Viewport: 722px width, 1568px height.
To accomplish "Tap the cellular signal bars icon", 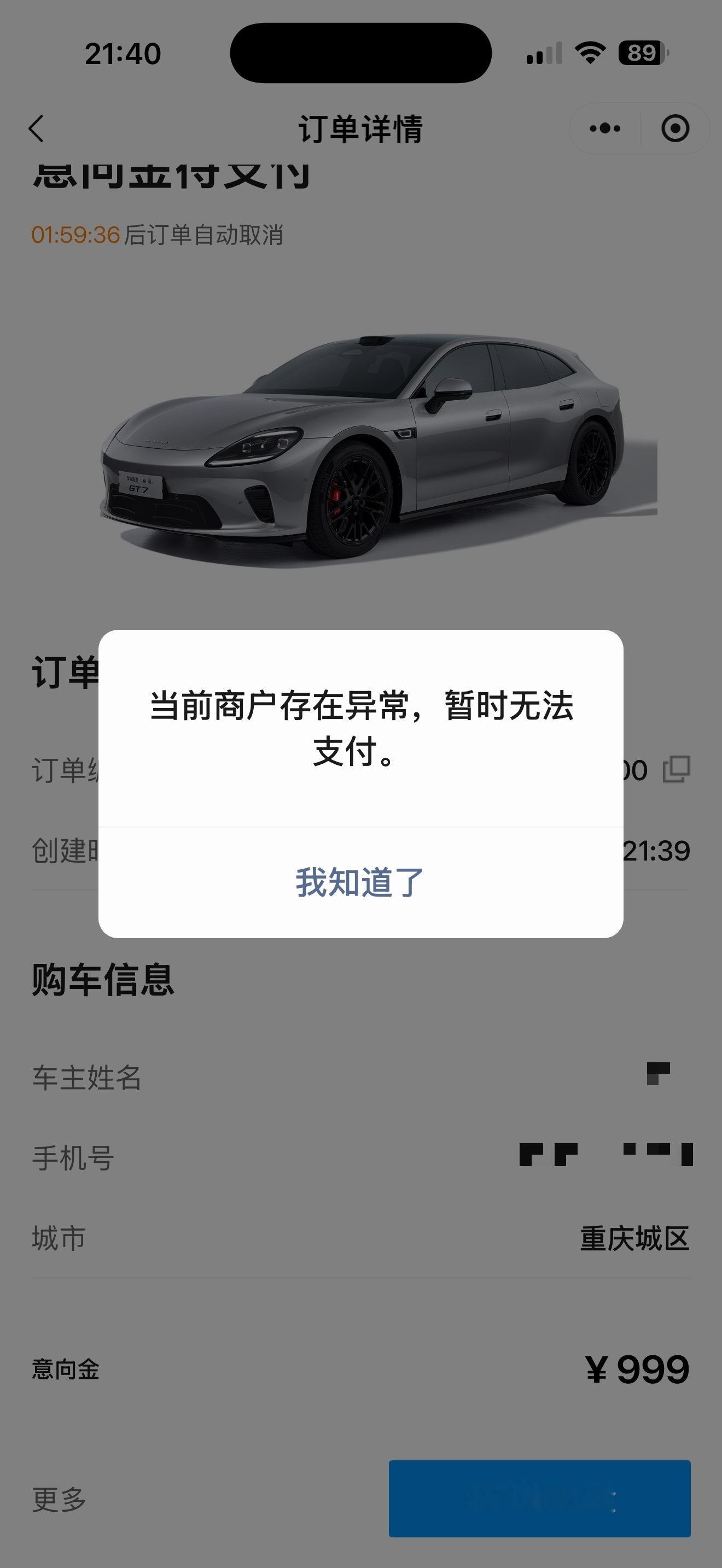I will tap(544, 54).
